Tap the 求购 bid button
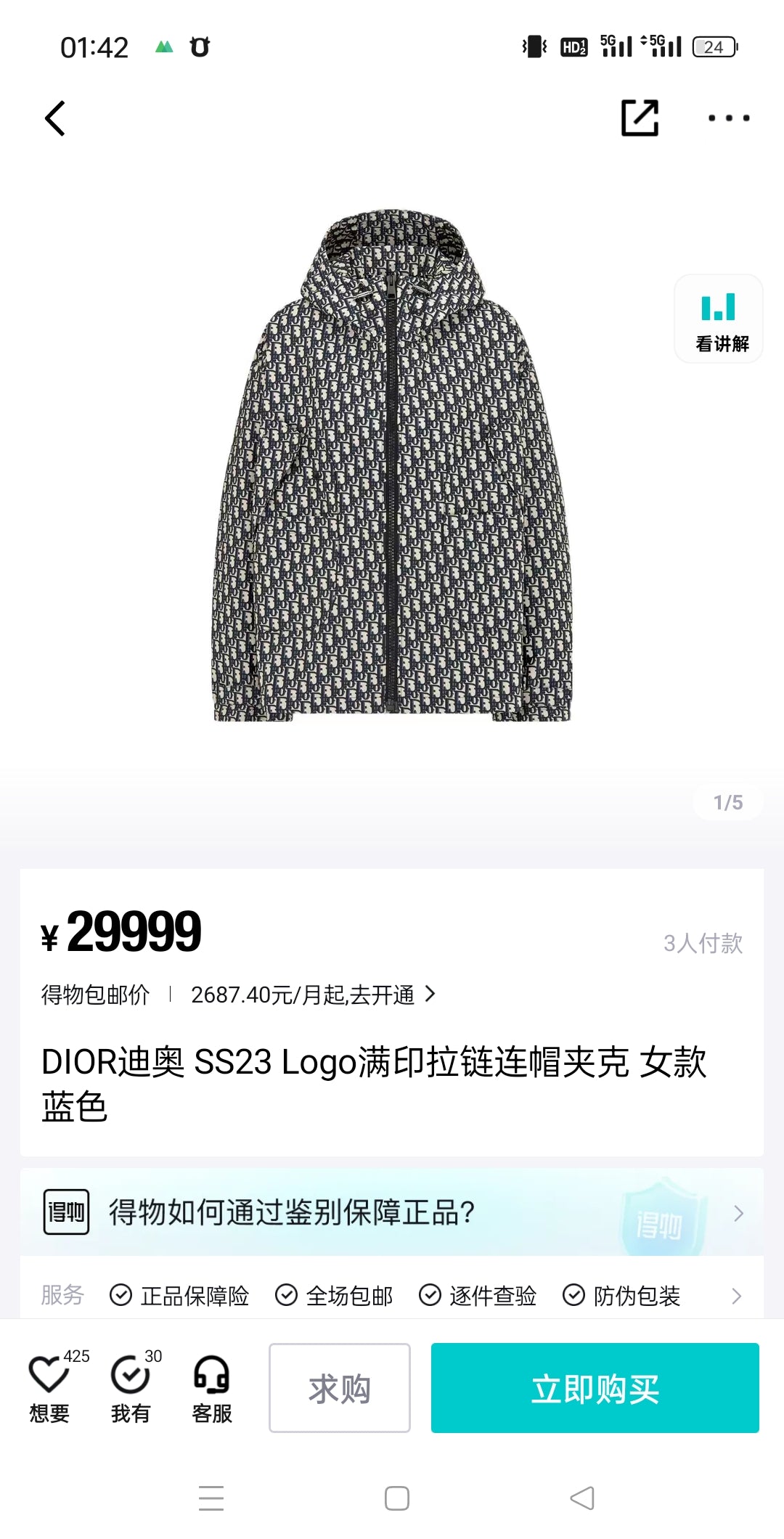Screen dimensions: 784x1539 point(339,1388)
